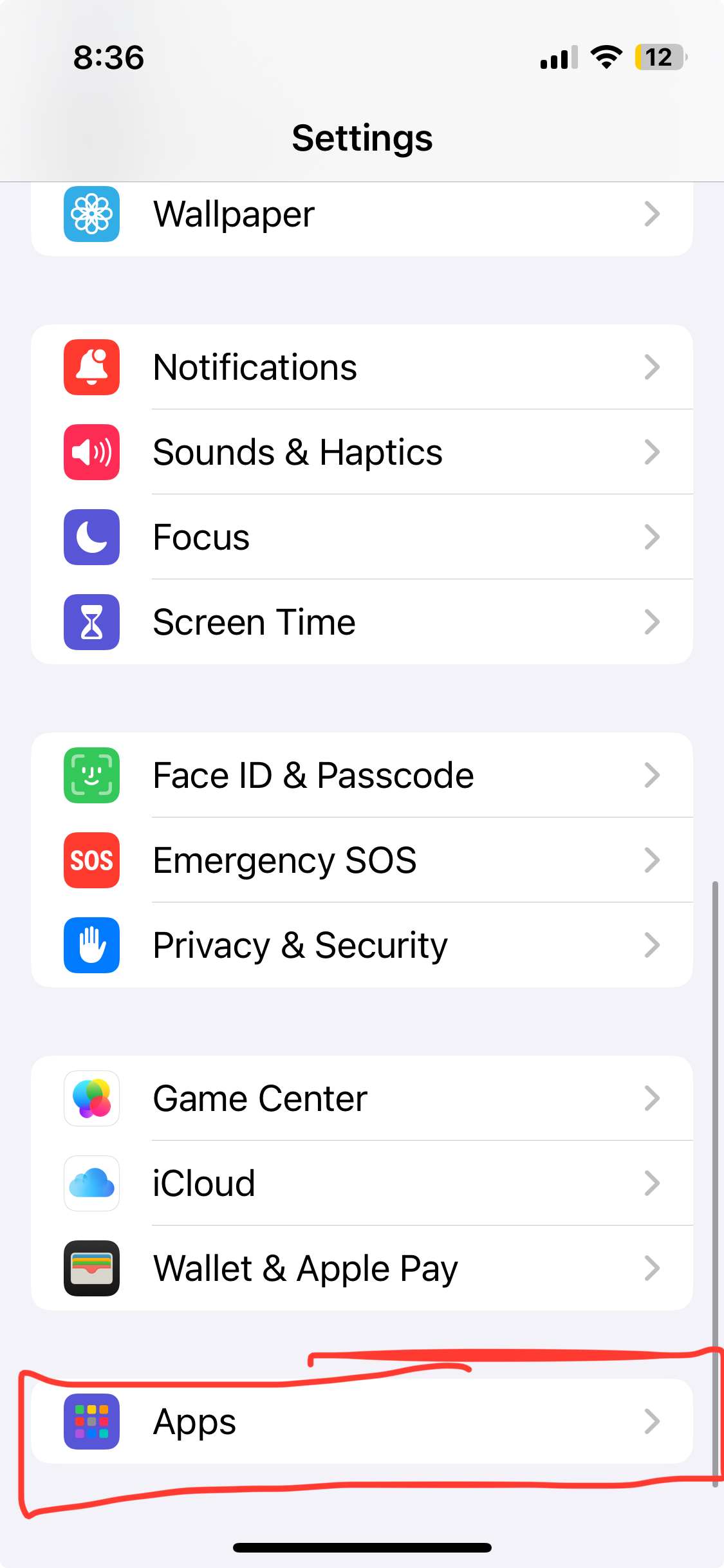The image size is (724, 1568).
Task: Open the Notifications row
Action: coord(362,367)
